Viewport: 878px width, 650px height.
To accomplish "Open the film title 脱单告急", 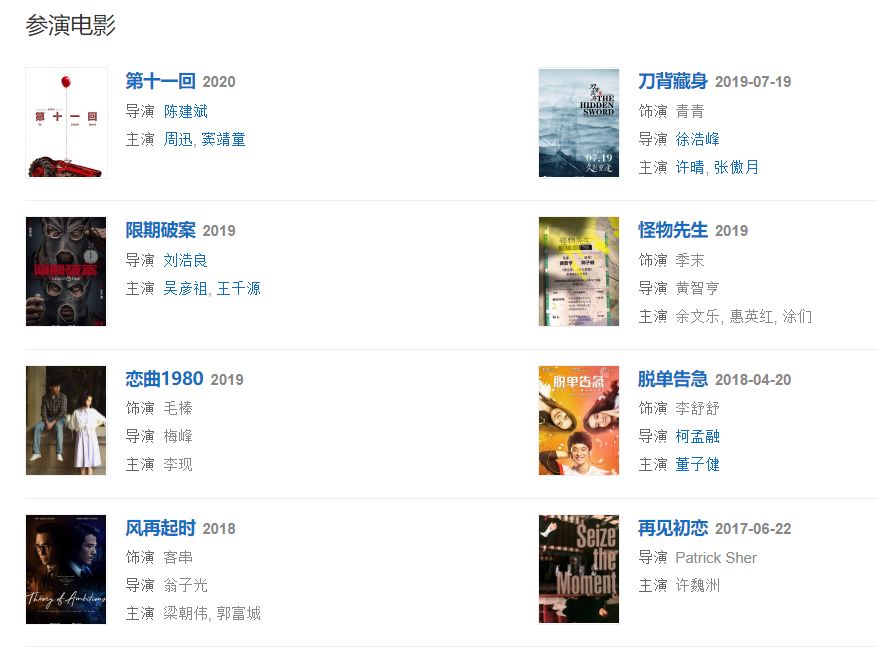I will point(673,379).
